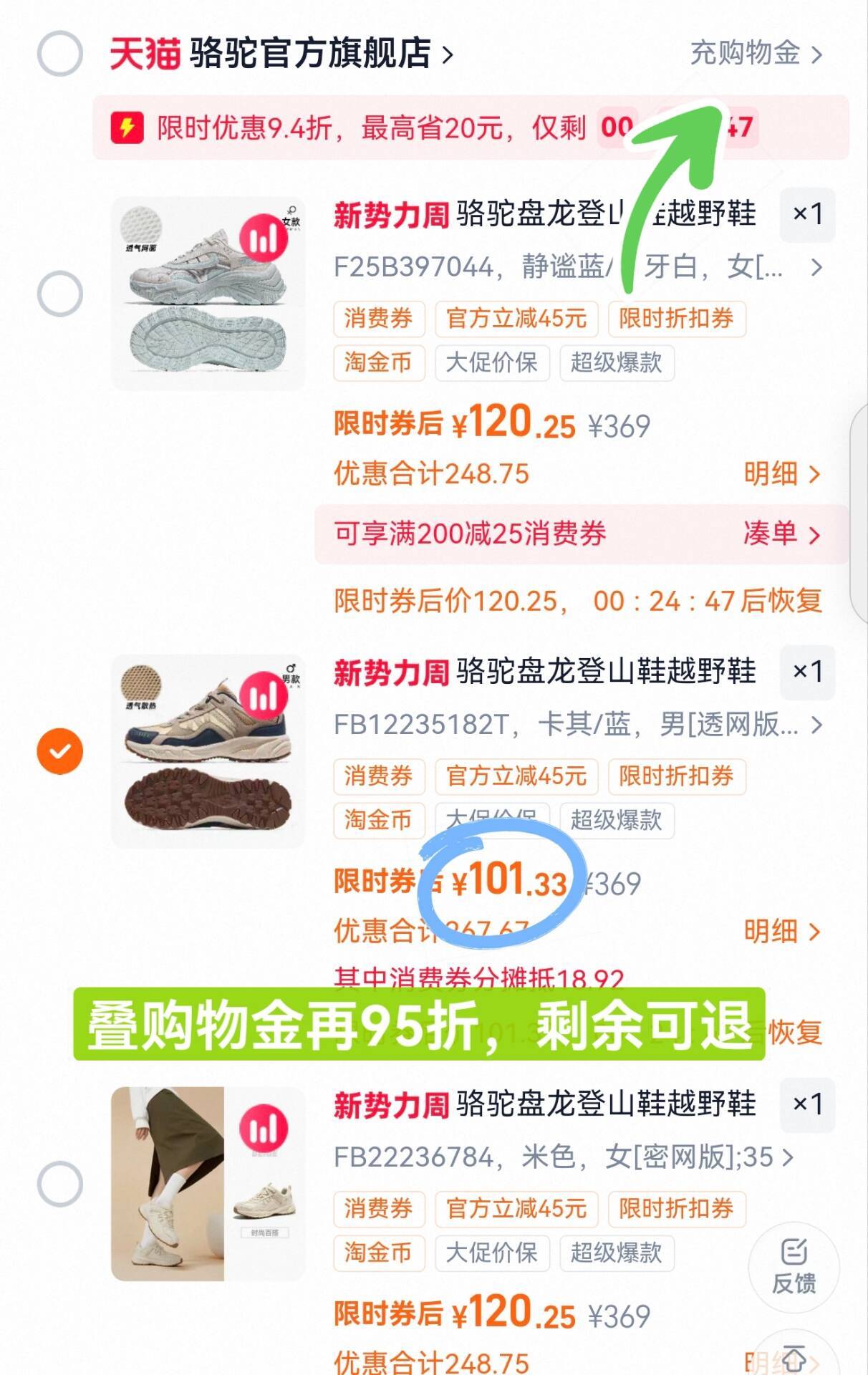Adjust quantity ×1 of FB12235182T shoe
The width and height of the screenshot is (868, 1375).
(x=807, y=672)
